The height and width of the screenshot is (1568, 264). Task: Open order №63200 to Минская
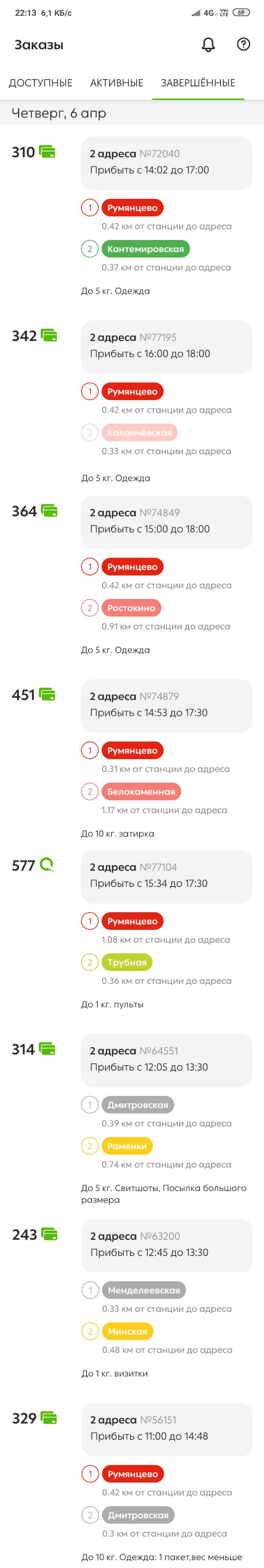coord(166,1245)
